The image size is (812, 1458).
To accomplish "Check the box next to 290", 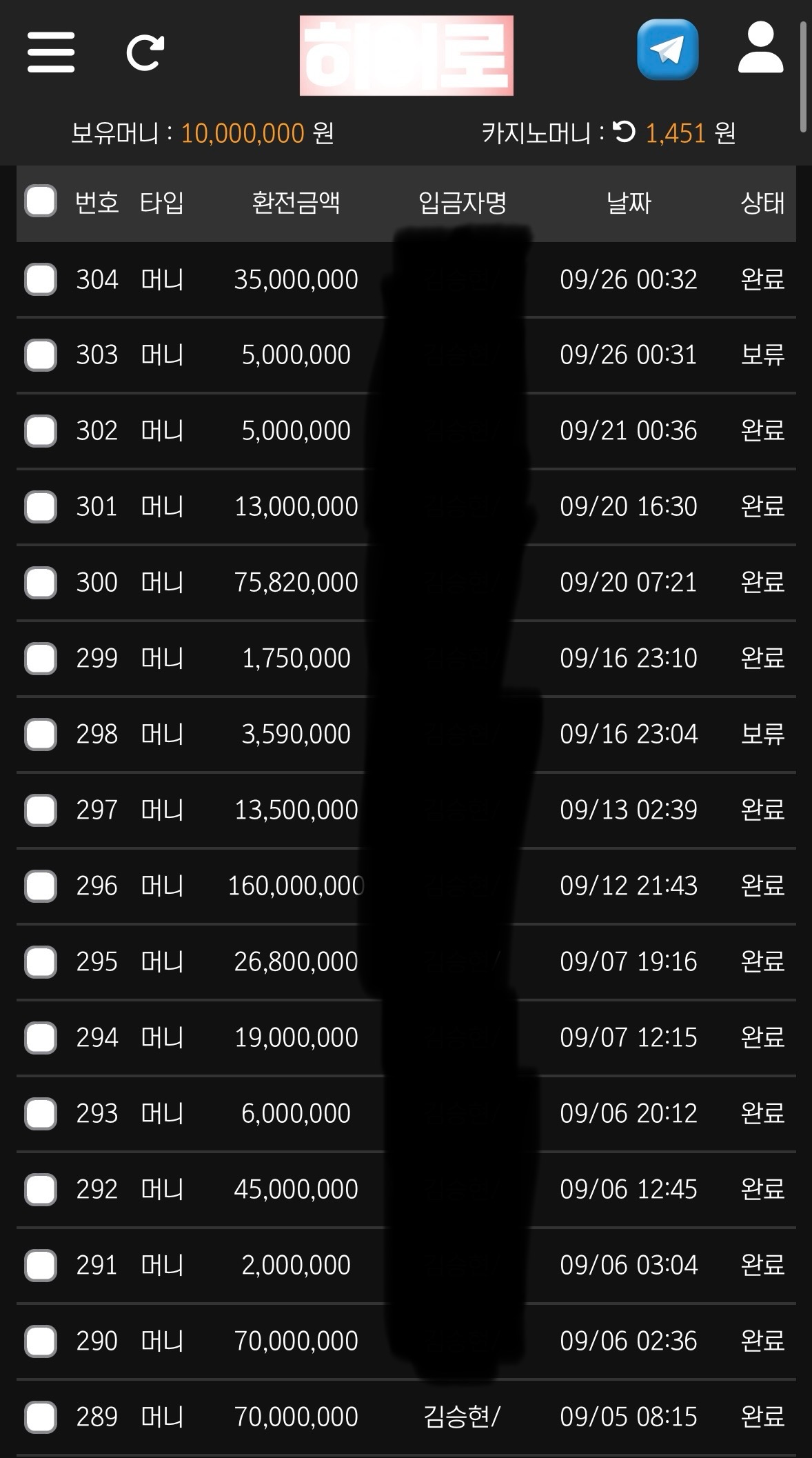I will [x=41, y=1341].
